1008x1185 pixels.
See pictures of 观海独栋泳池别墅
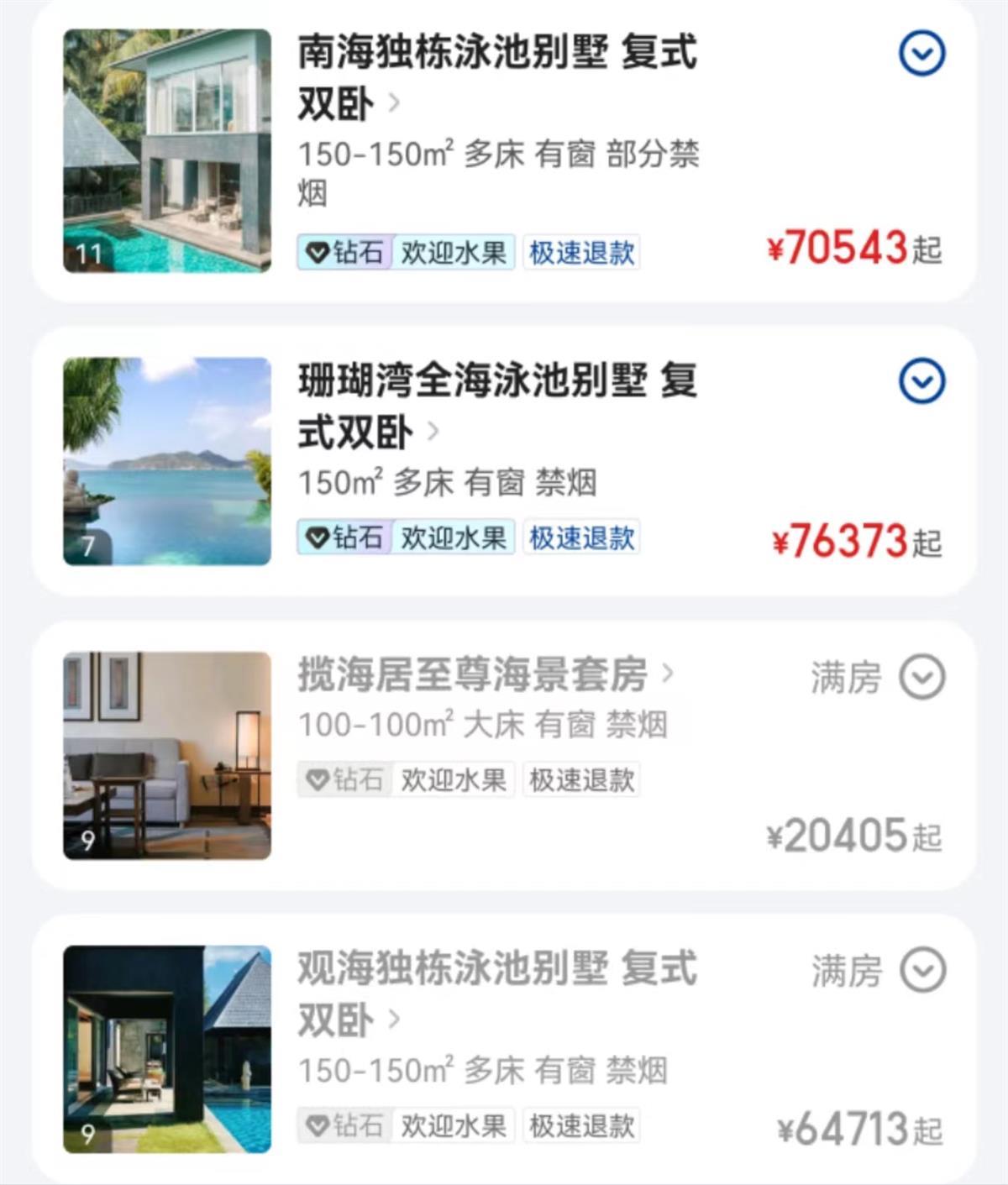167,1049
